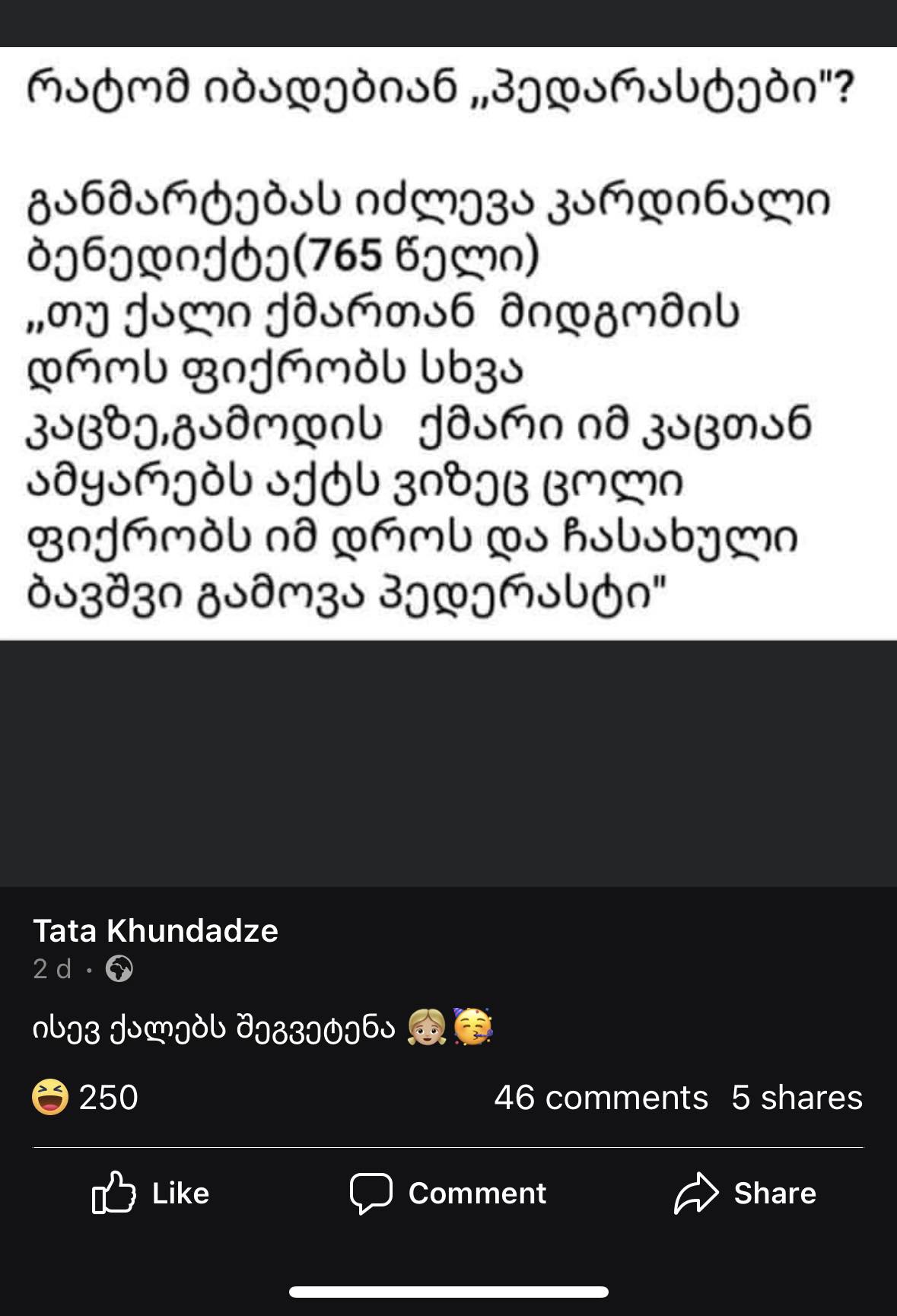Comment on this post
This screenshot has width=897, height=1316.
(447, 1193)
